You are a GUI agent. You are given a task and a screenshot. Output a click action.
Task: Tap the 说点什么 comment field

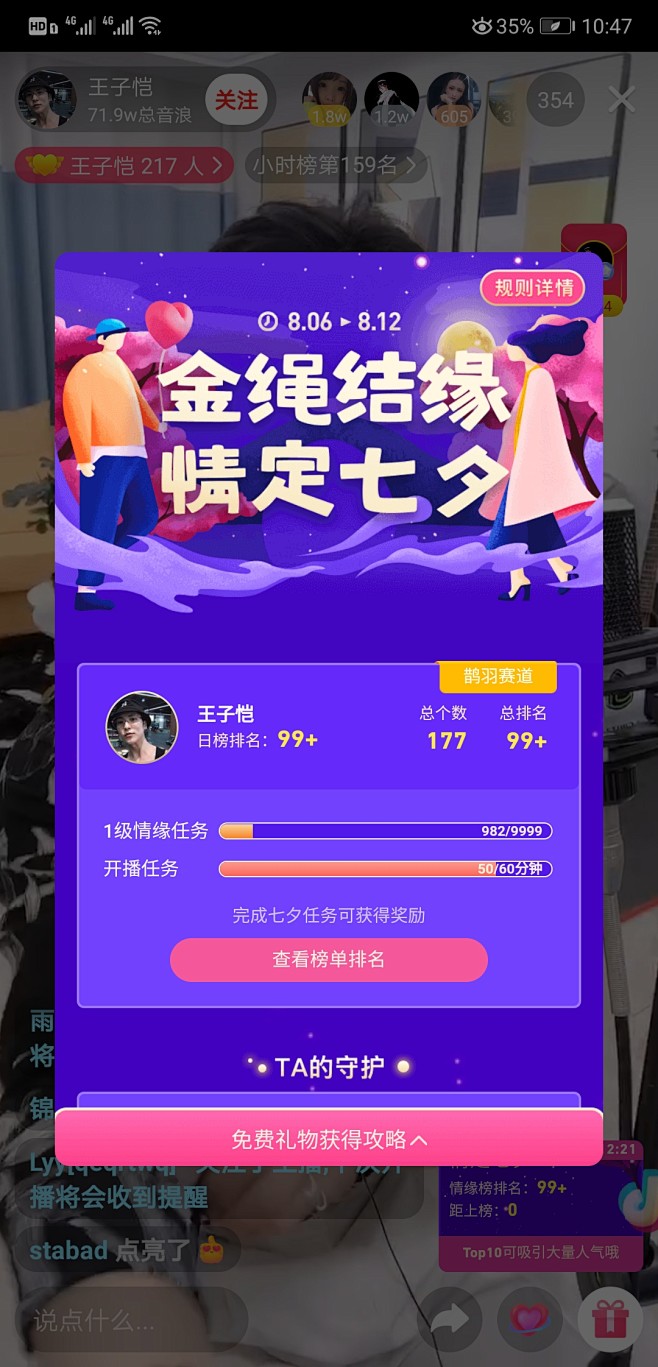click(132, 1320)
